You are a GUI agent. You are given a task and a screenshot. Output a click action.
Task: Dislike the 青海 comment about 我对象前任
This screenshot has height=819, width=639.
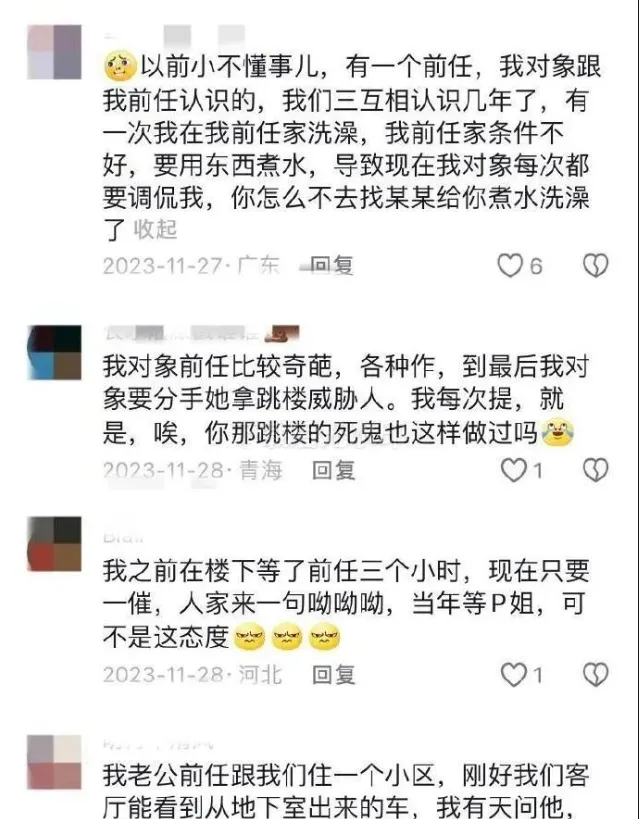pyautogui.click(x=596, y=470)
